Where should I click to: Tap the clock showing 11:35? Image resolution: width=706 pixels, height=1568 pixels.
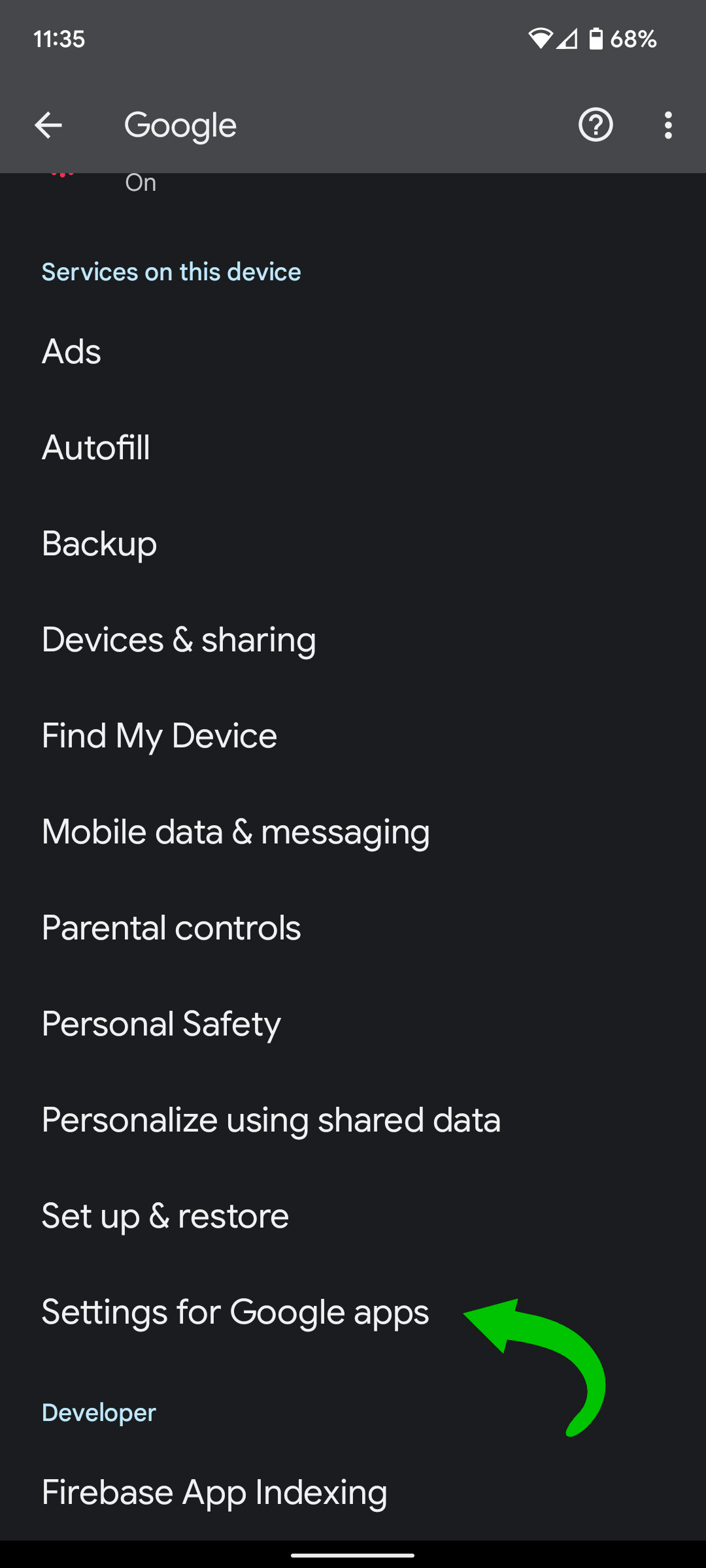pyautogui.click(x=58, y=39)
